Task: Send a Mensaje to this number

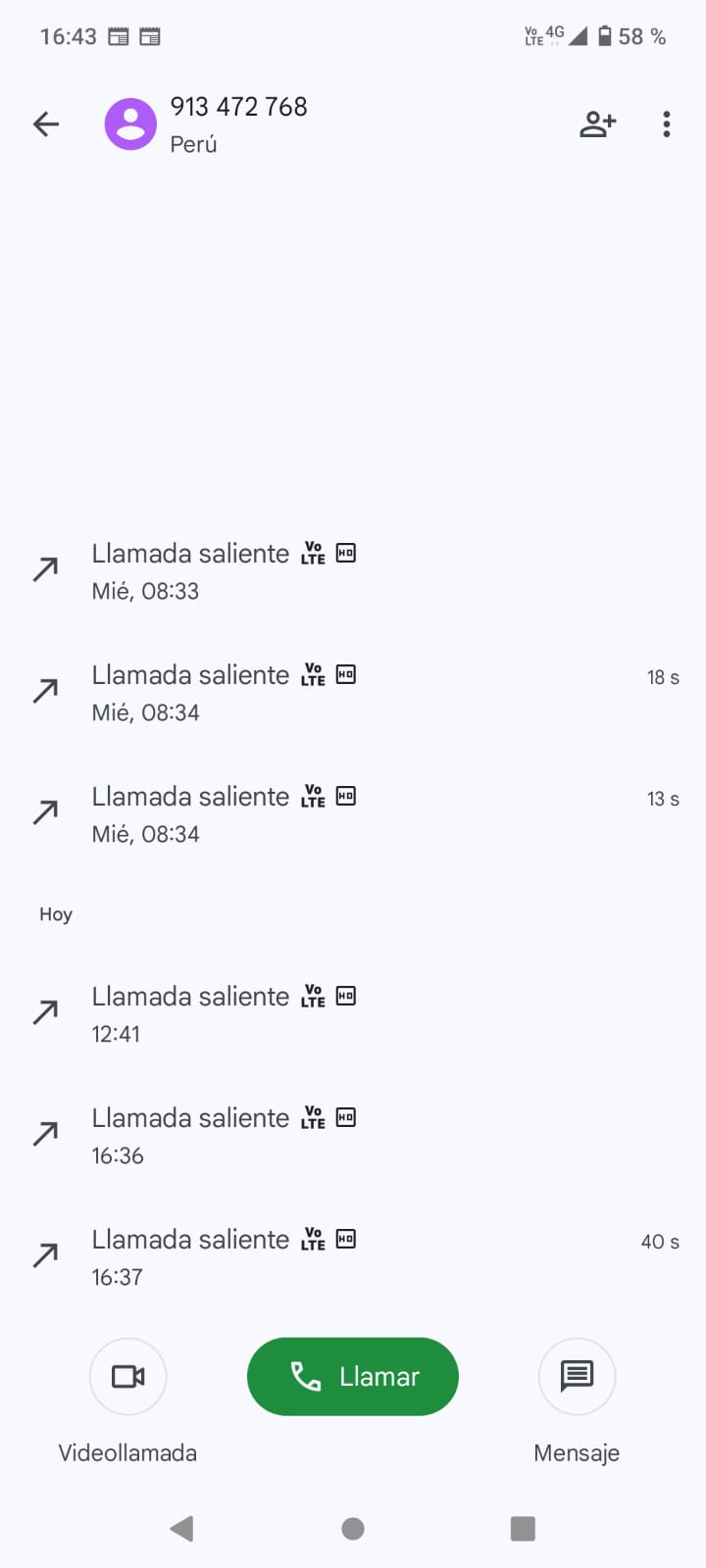Action: pyautogui.click(x=577, y=1376)
